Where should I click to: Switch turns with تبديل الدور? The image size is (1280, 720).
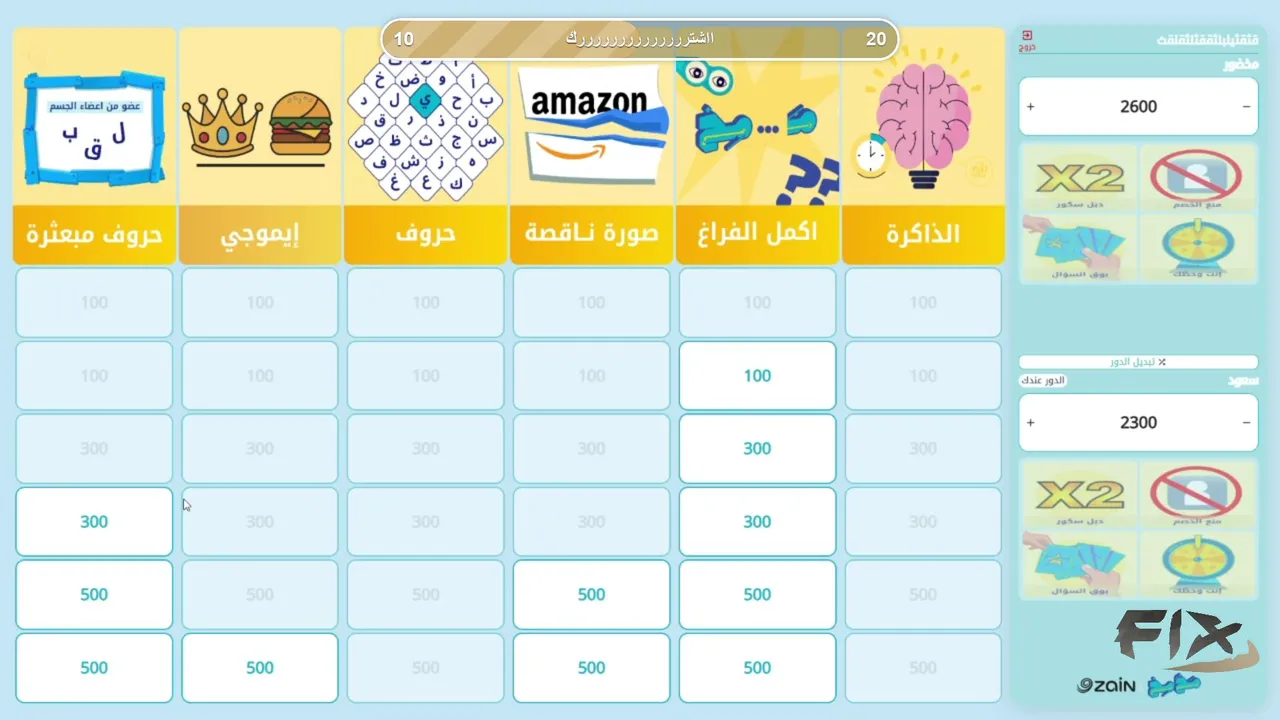pyautogui.click(x=1138, y=362)
